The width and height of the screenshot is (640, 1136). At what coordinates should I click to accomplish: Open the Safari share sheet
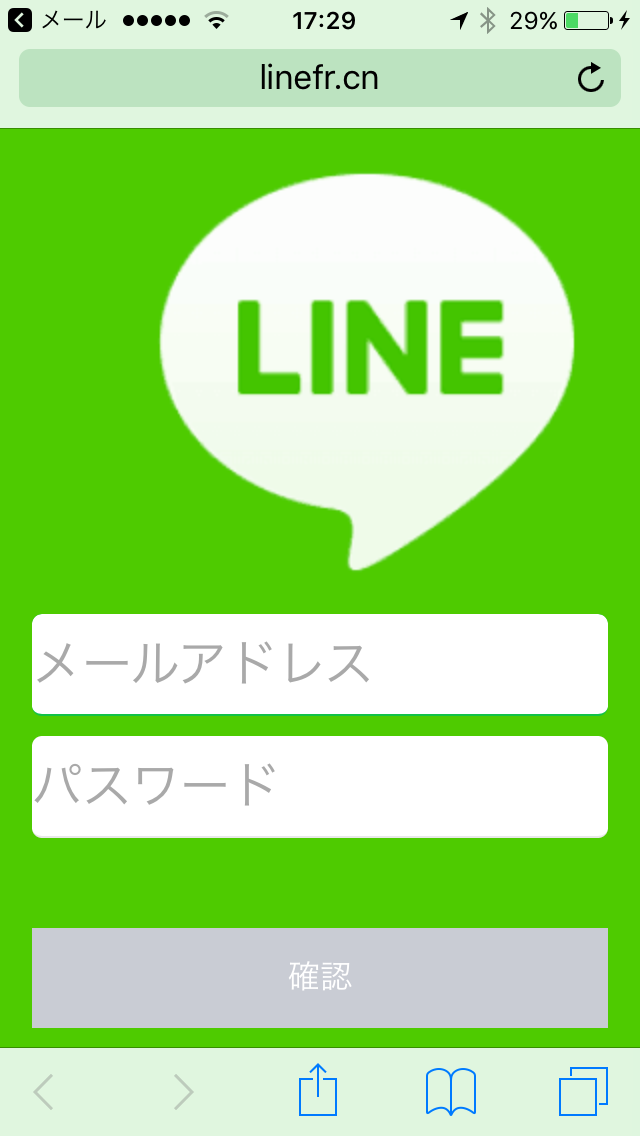click(x=318, y=1089)
